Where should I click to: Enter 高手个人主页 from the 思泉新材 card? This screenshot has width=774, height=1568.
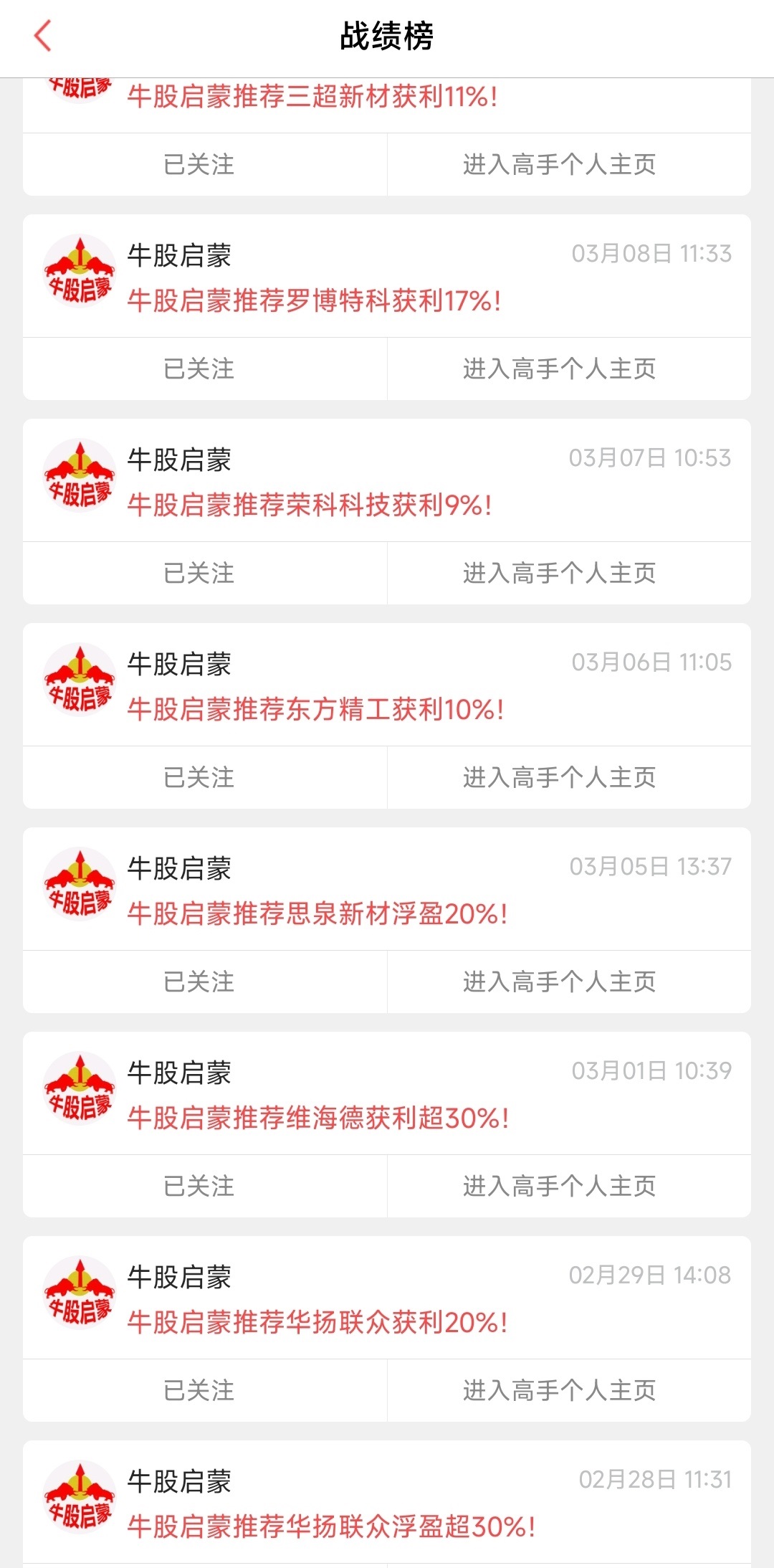559,982
